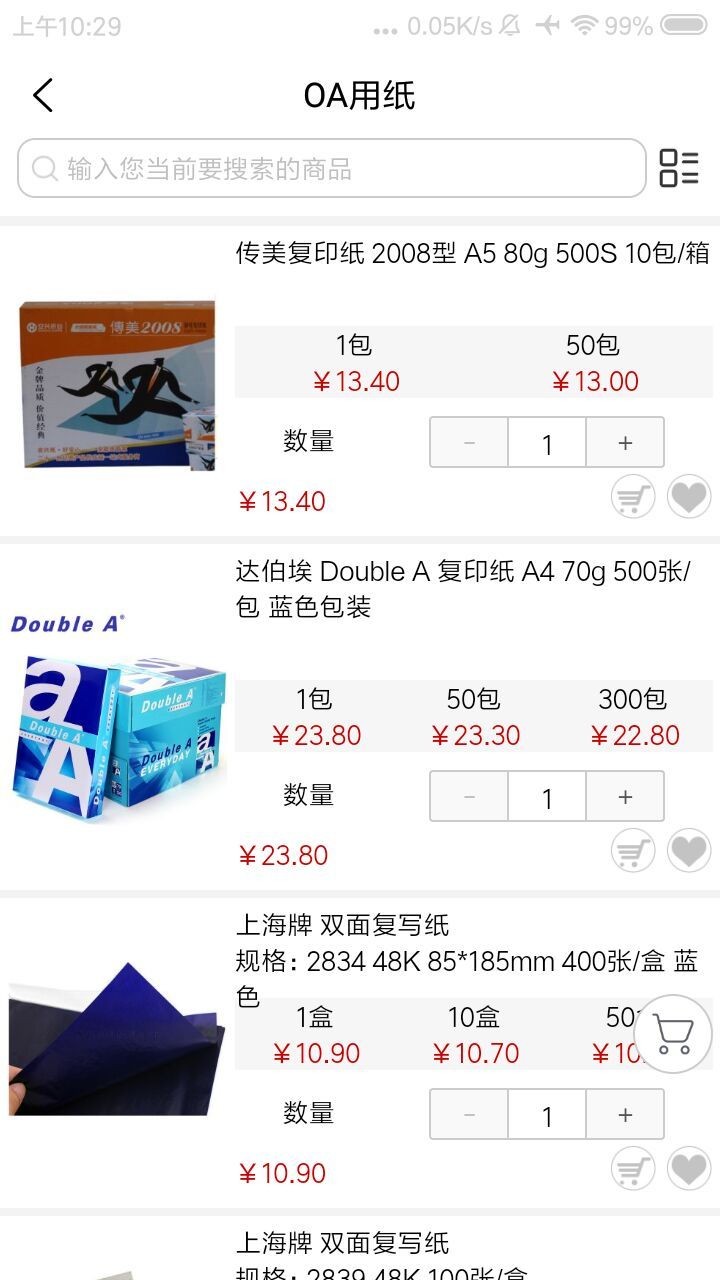Open the floating shopping cart icon
The width and height of the screenshot is (720, 1280).
(672, 1033)
